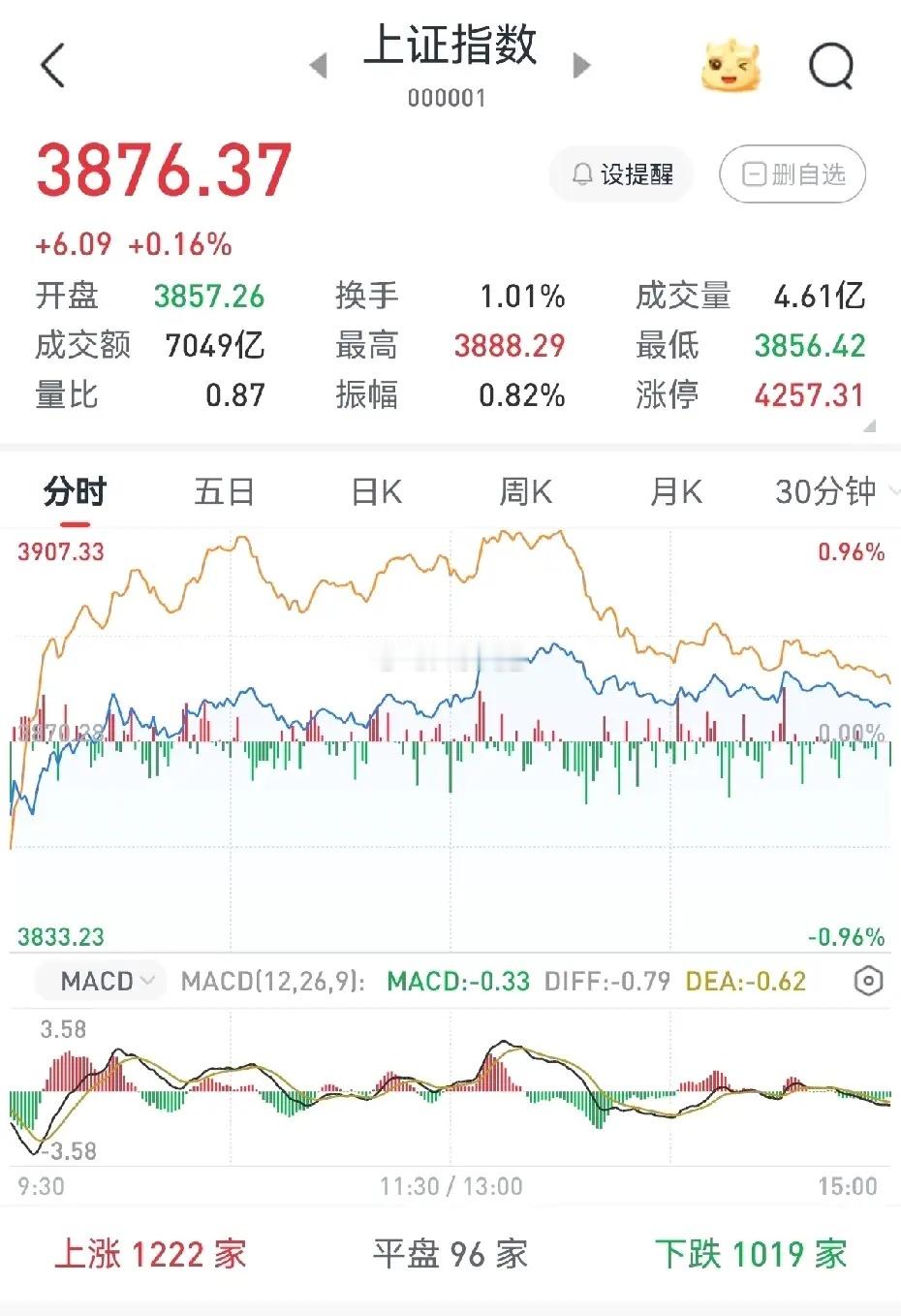The image size is (901, 1316).
Task: Switch to the previous stock with the left arrow
Action: 318,66
